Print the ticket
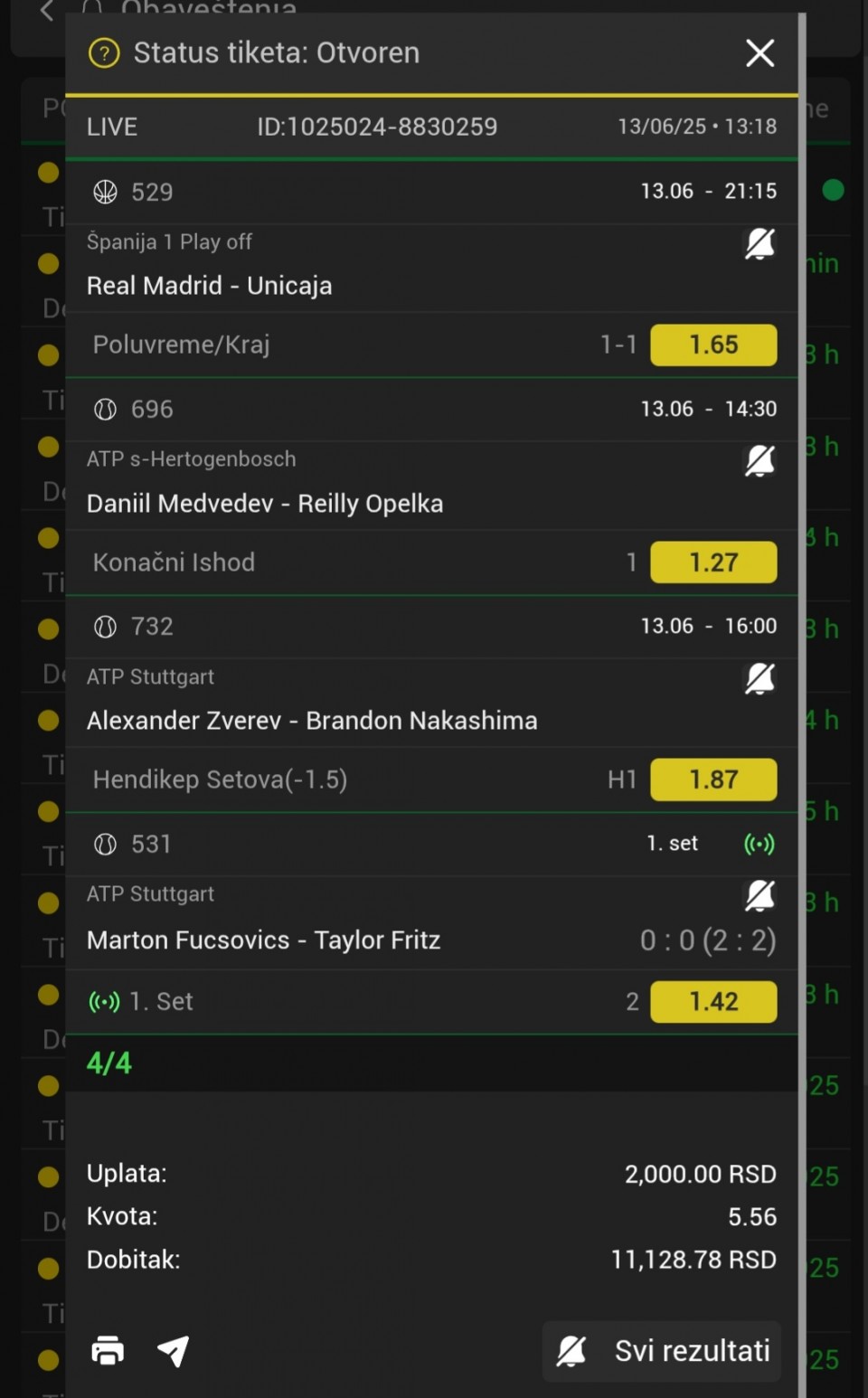This screenshot has height=1398, width=868. [108, 1351]
